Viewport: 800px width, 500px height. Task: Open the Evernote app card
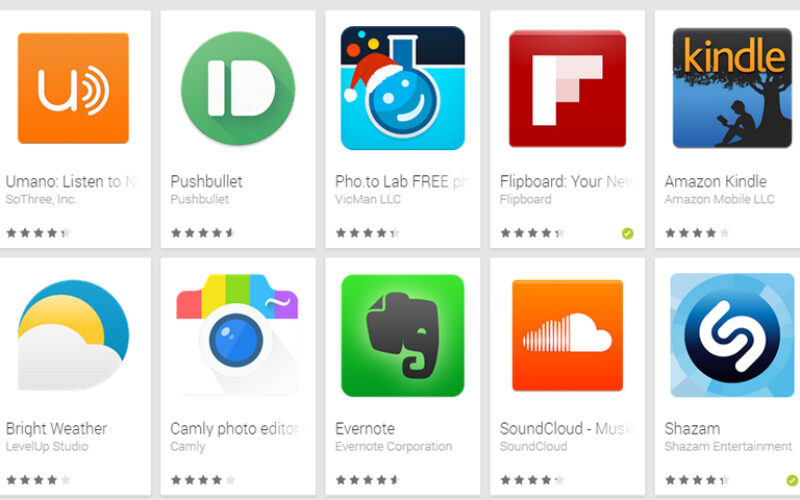pos(403,337)
